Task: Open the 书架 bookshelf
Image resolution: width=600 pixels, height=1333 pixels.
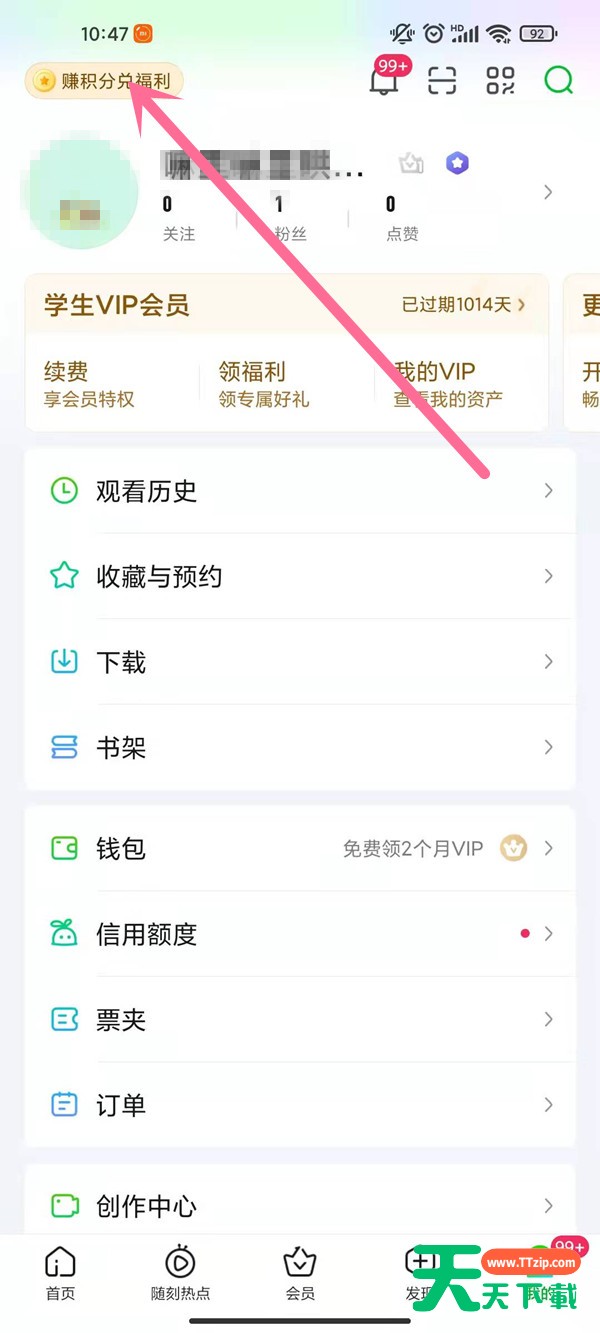Action: 300,747
